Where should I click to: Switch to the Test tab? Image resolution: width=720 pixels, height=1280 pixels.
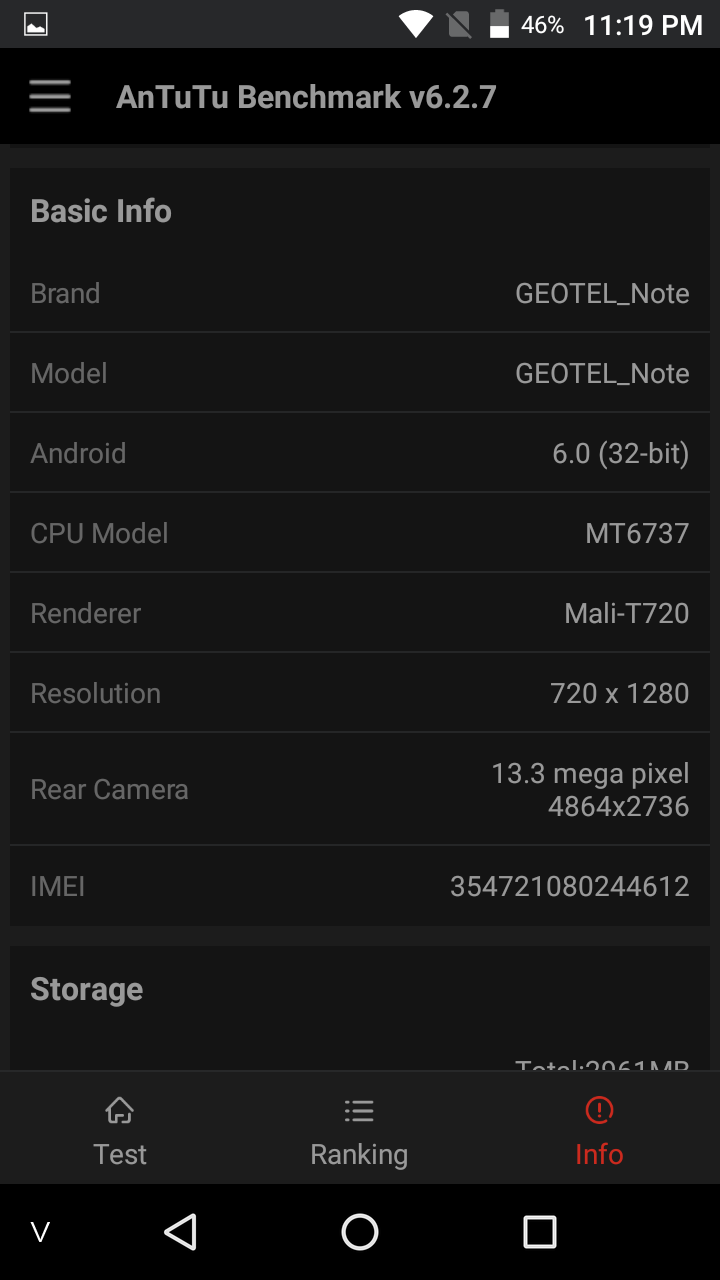pyautogui.click(x=120, y=1132)
